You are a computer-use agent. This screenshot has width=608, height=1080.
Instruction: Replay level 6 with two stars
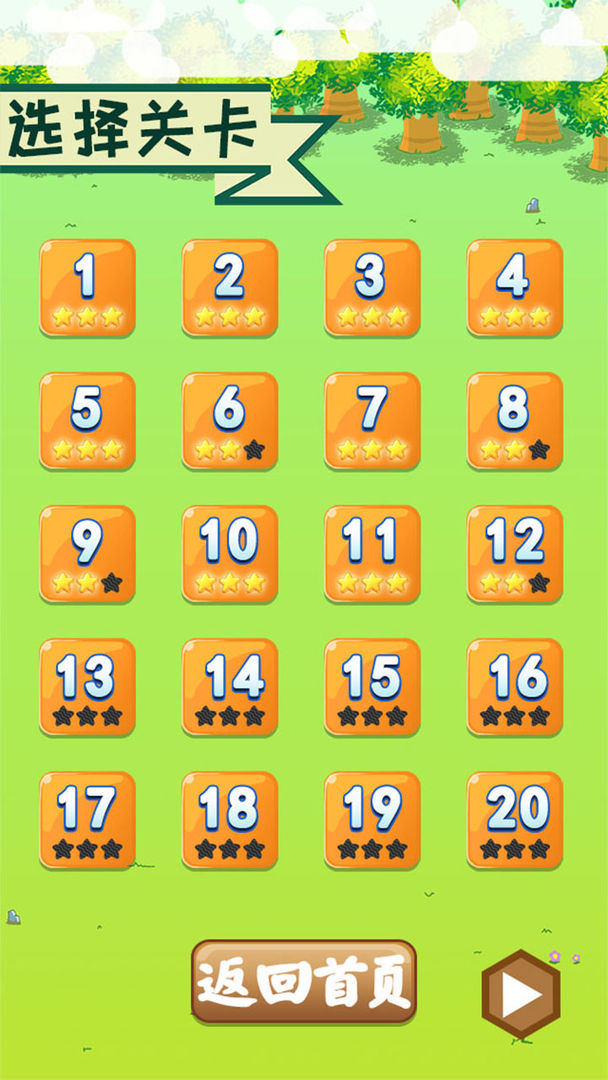(x=229, y=420)
